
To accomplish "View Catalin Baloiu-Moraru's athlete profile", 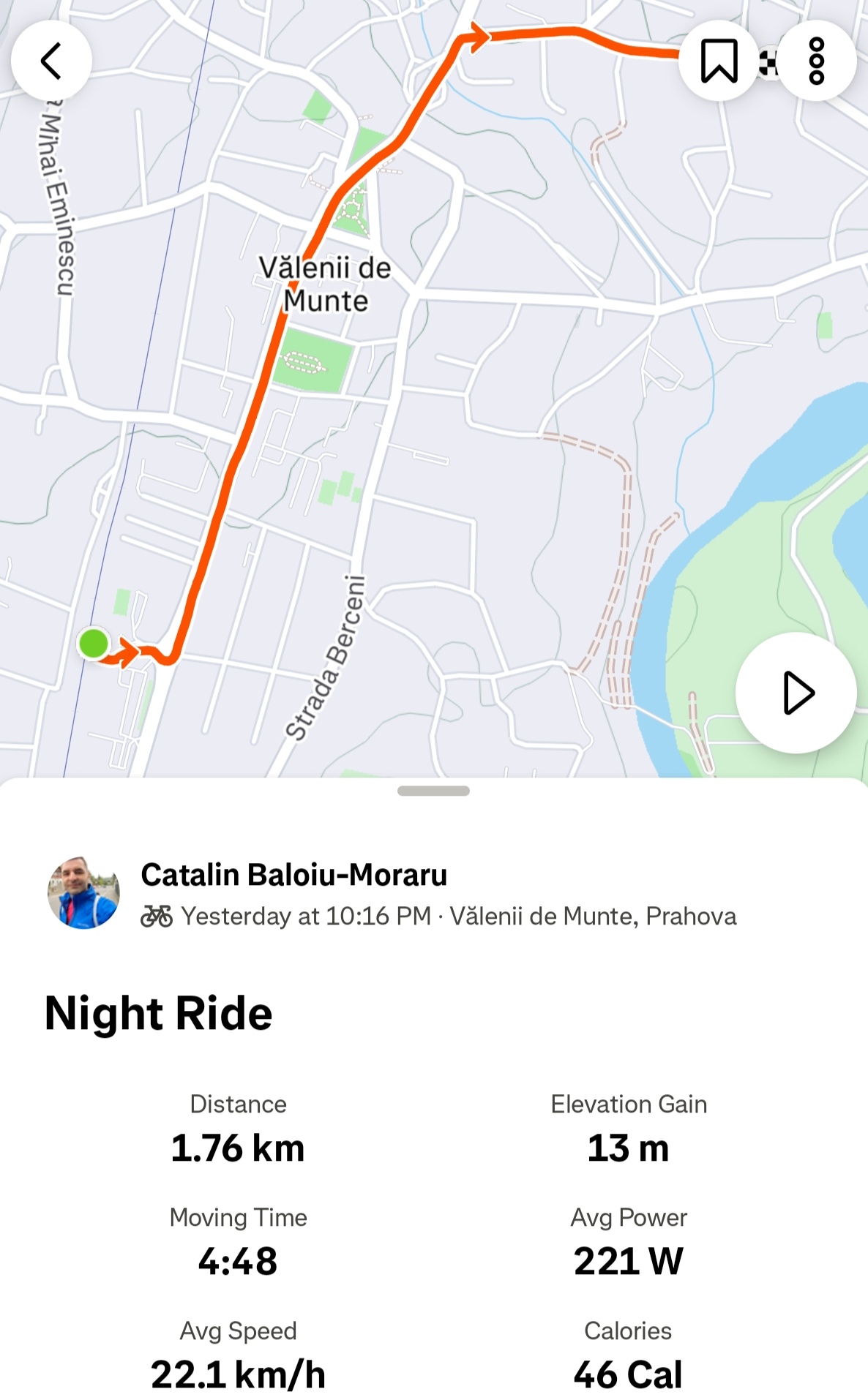I will [293, 875].
